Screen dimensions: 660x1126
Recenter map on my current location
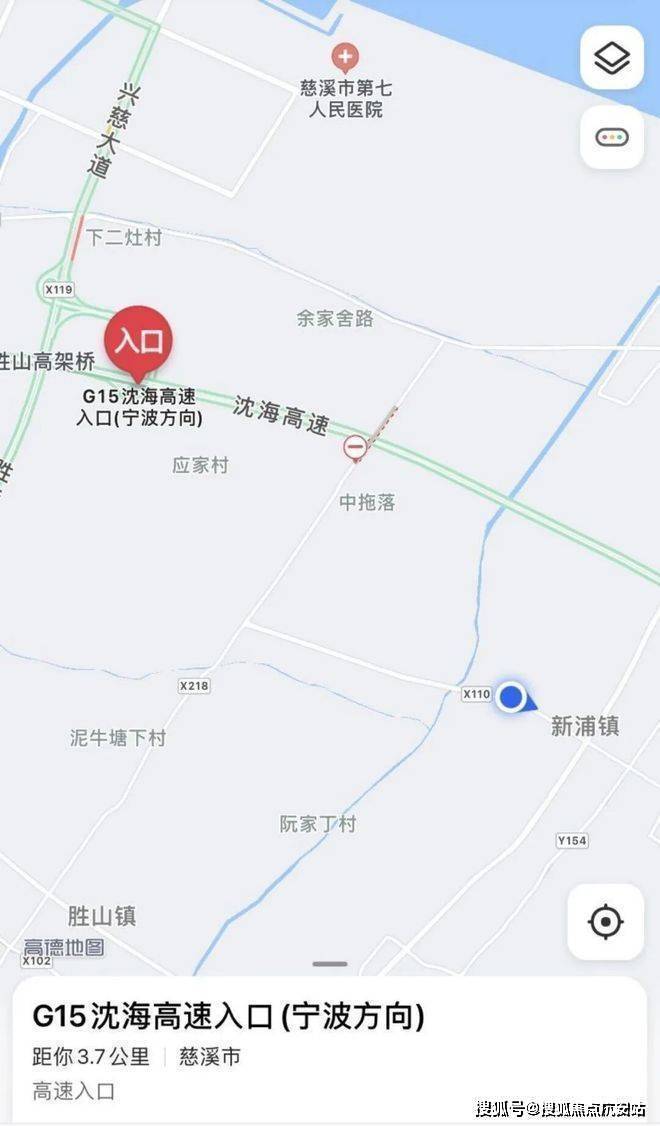point(606,921)
